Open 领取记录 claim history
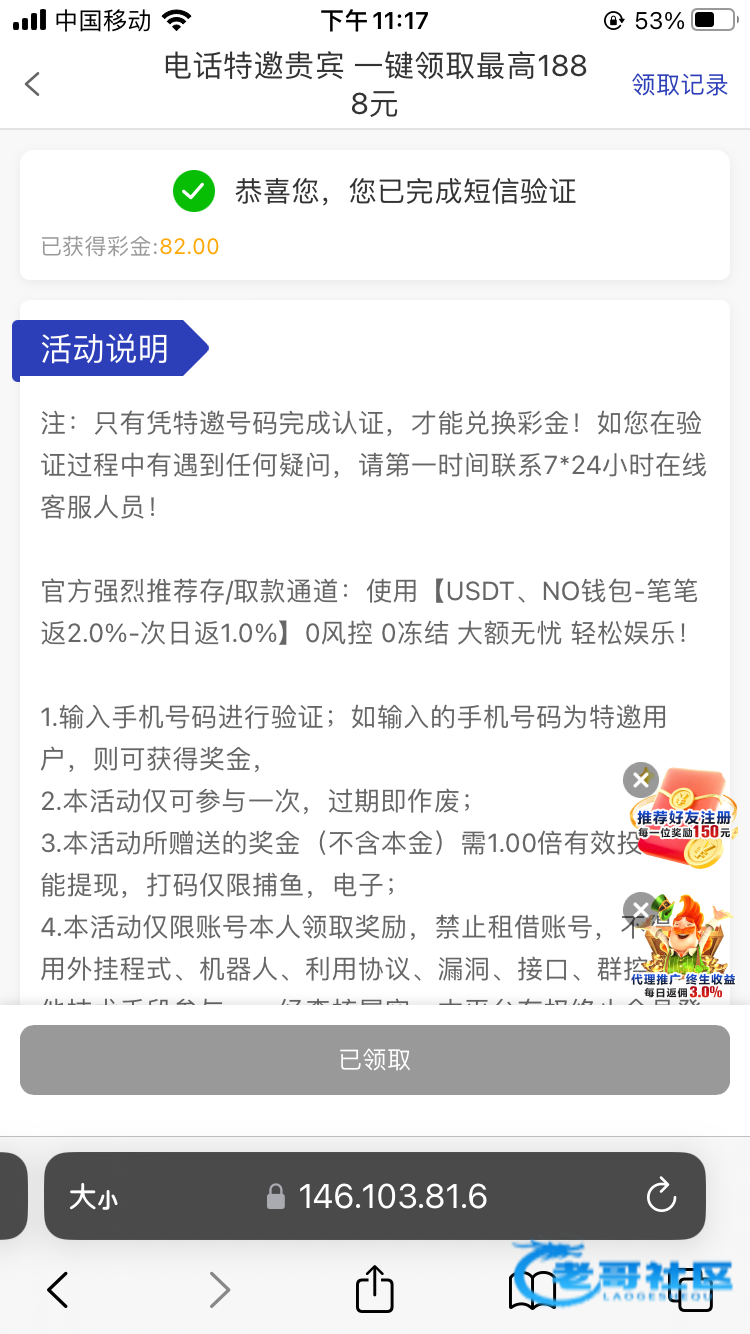 680,85
